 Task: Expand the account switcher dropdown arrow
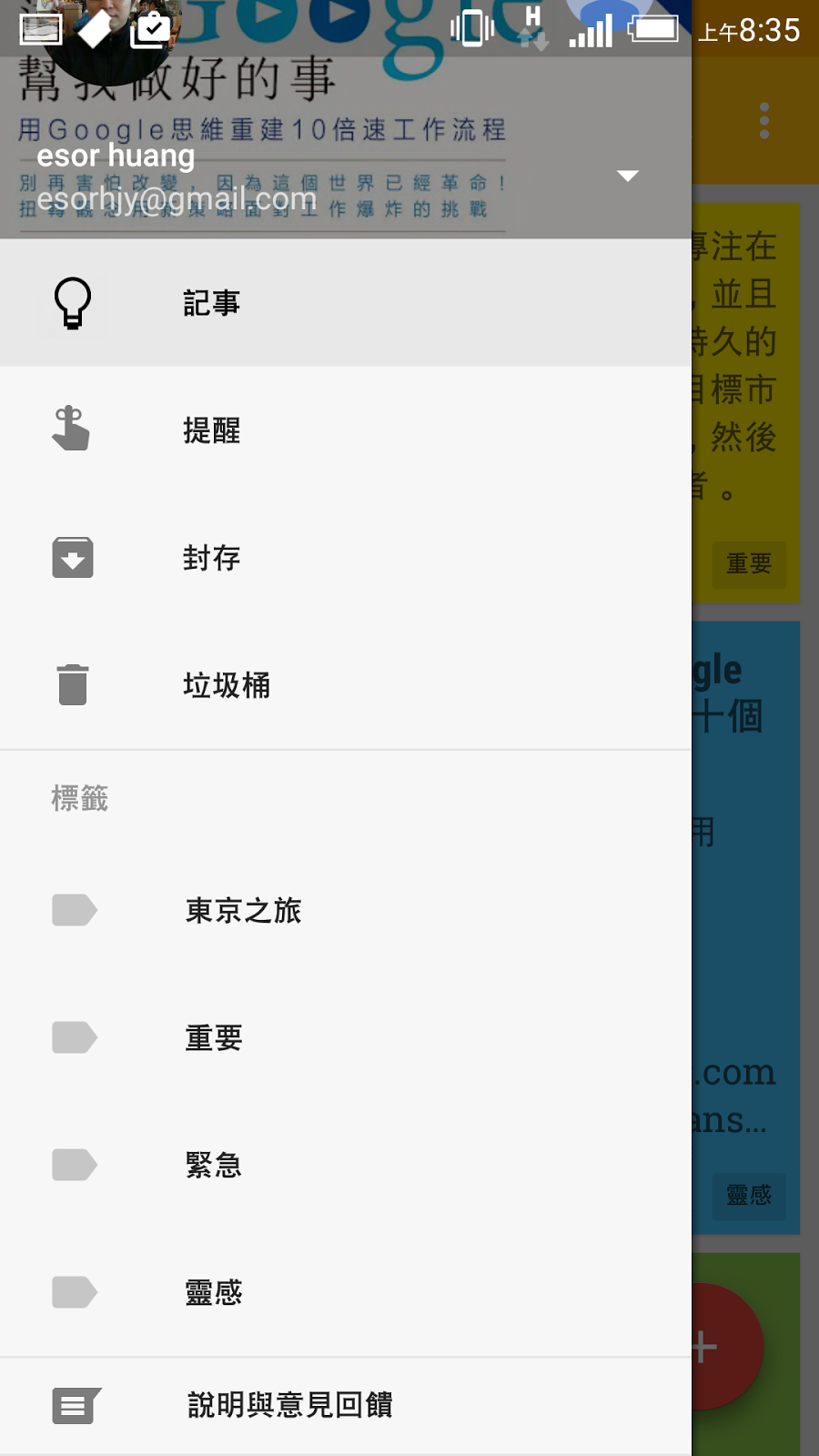coord(628,176)
